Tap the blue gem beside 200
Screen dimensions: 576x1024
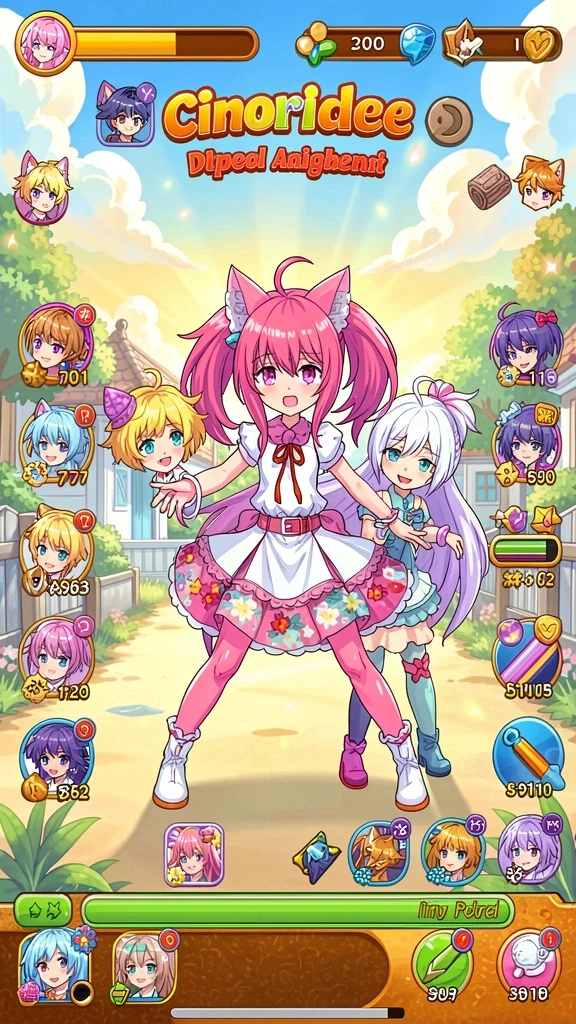coord(417,41)
